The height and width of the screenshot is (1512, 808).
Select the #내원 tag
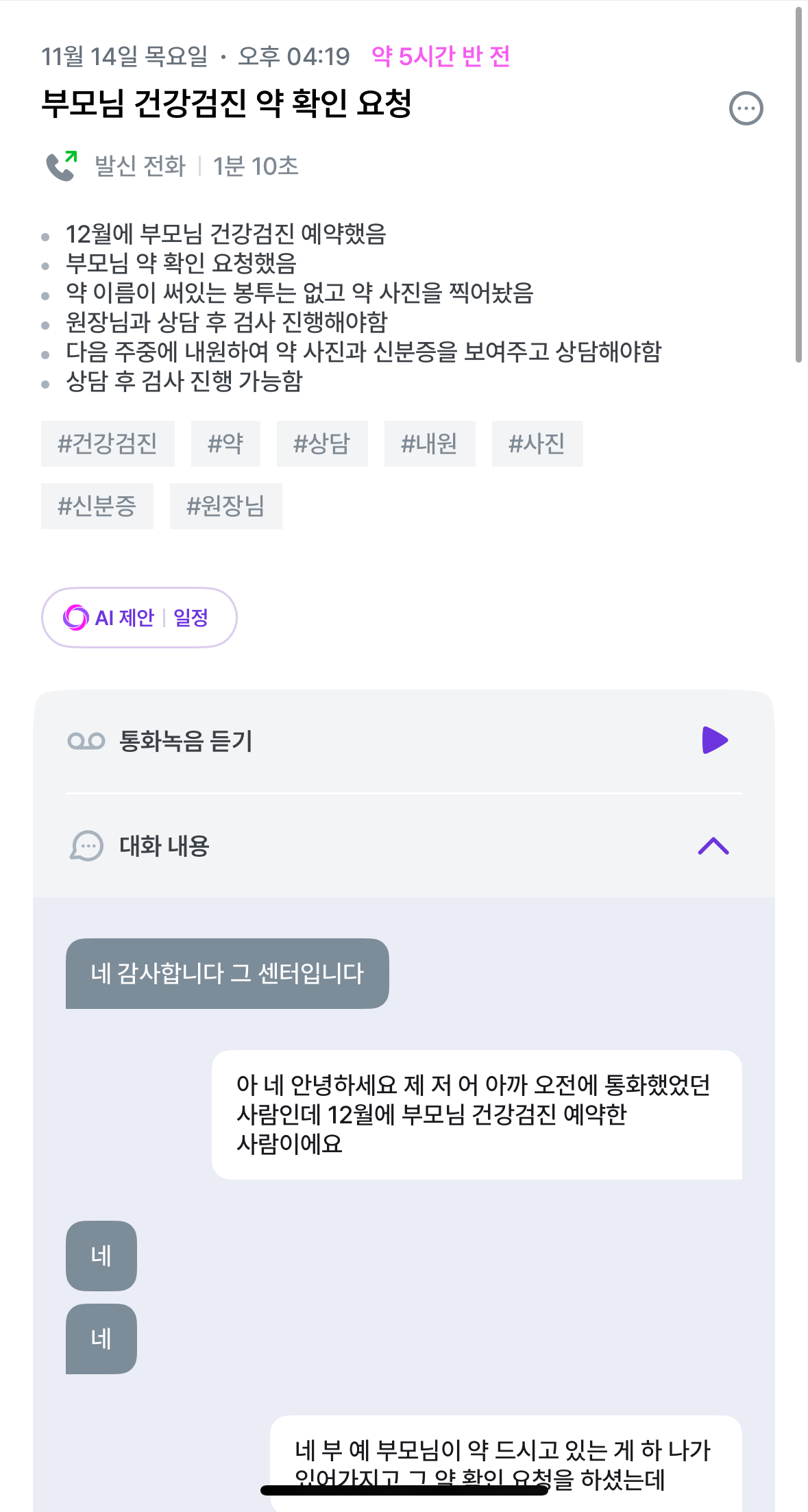tap(430, 443)
